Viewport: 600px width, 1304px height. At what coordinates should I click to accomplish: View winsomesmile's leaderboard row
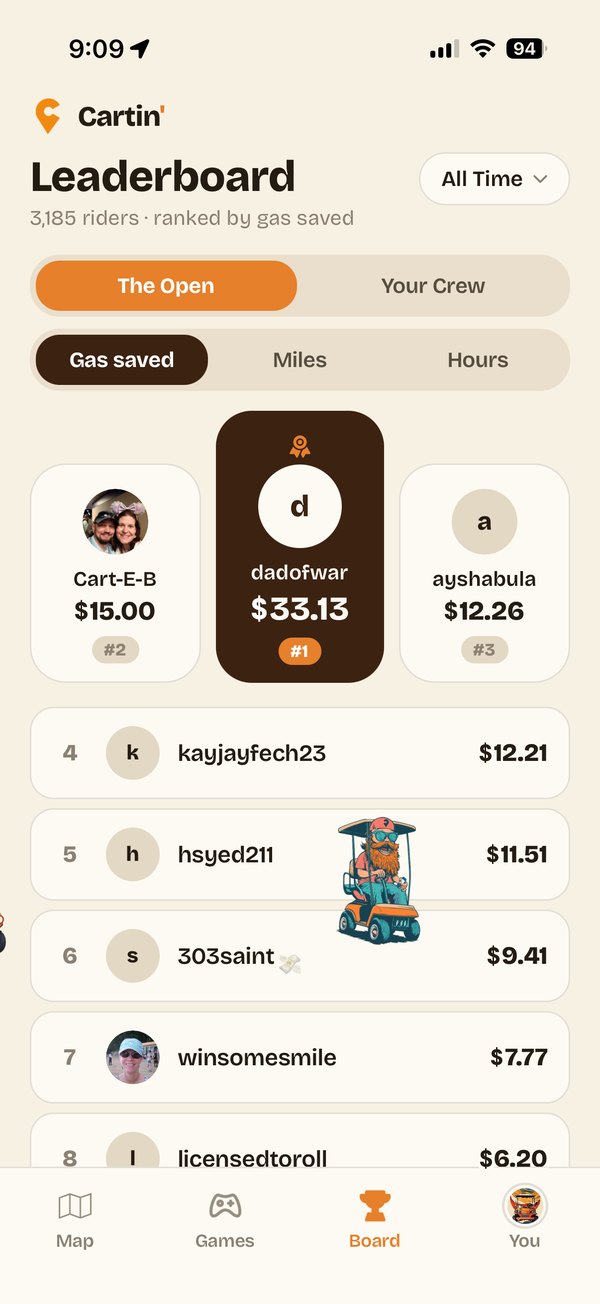[300, 1057]
